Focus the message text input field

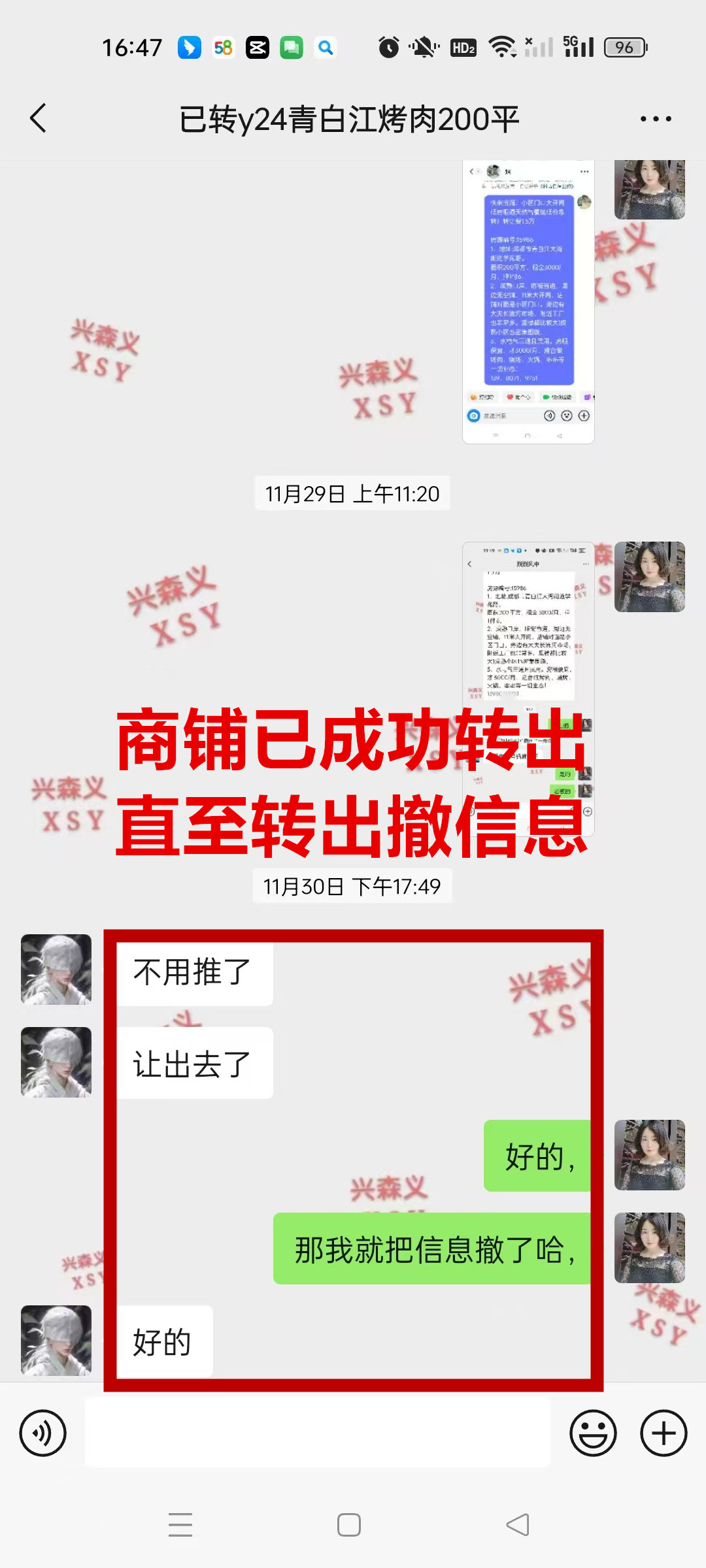tap(318, 1433)
